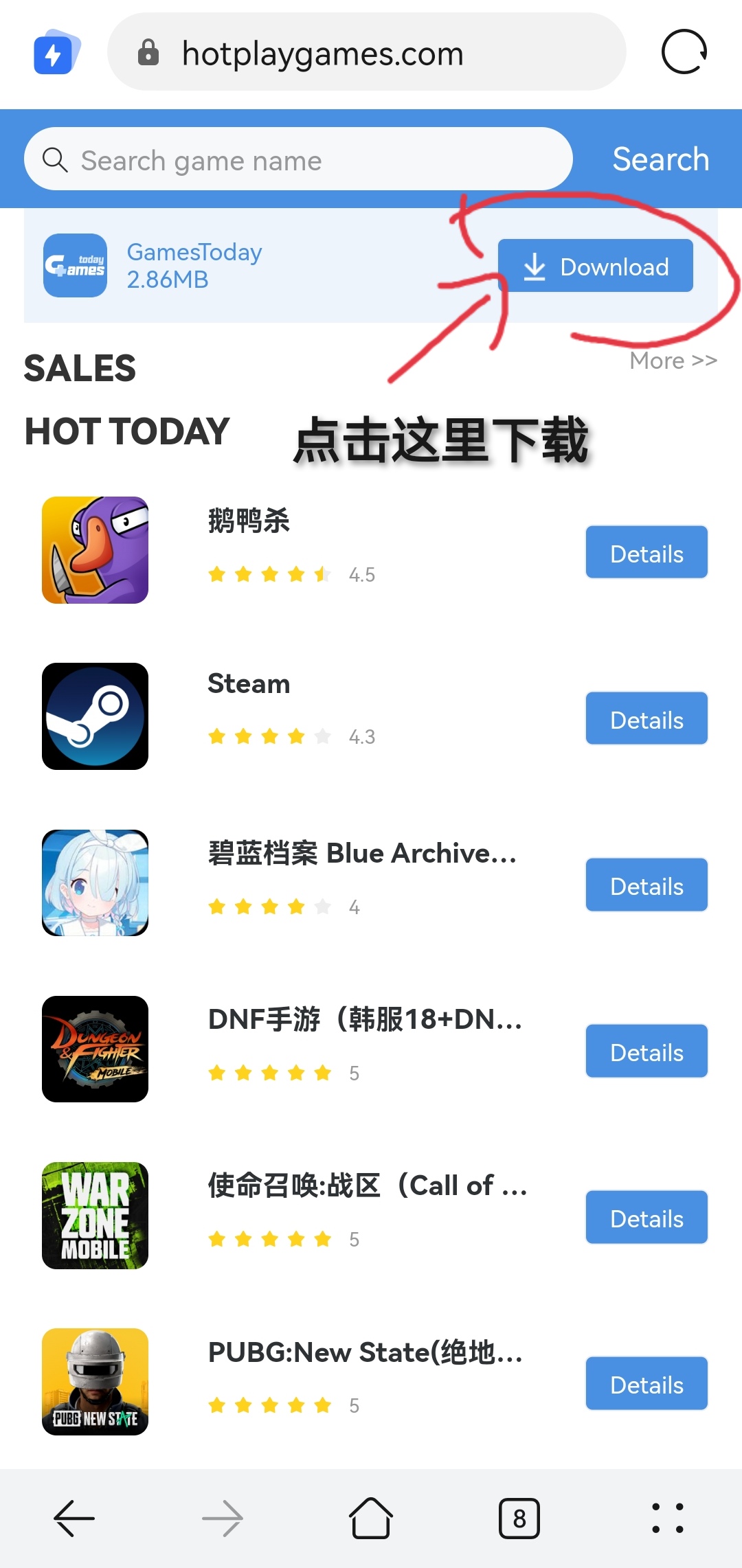The height and width of the screenshot is (1568, 742).
Task: Show Details for DNF手游
Action: point(646,1052)
